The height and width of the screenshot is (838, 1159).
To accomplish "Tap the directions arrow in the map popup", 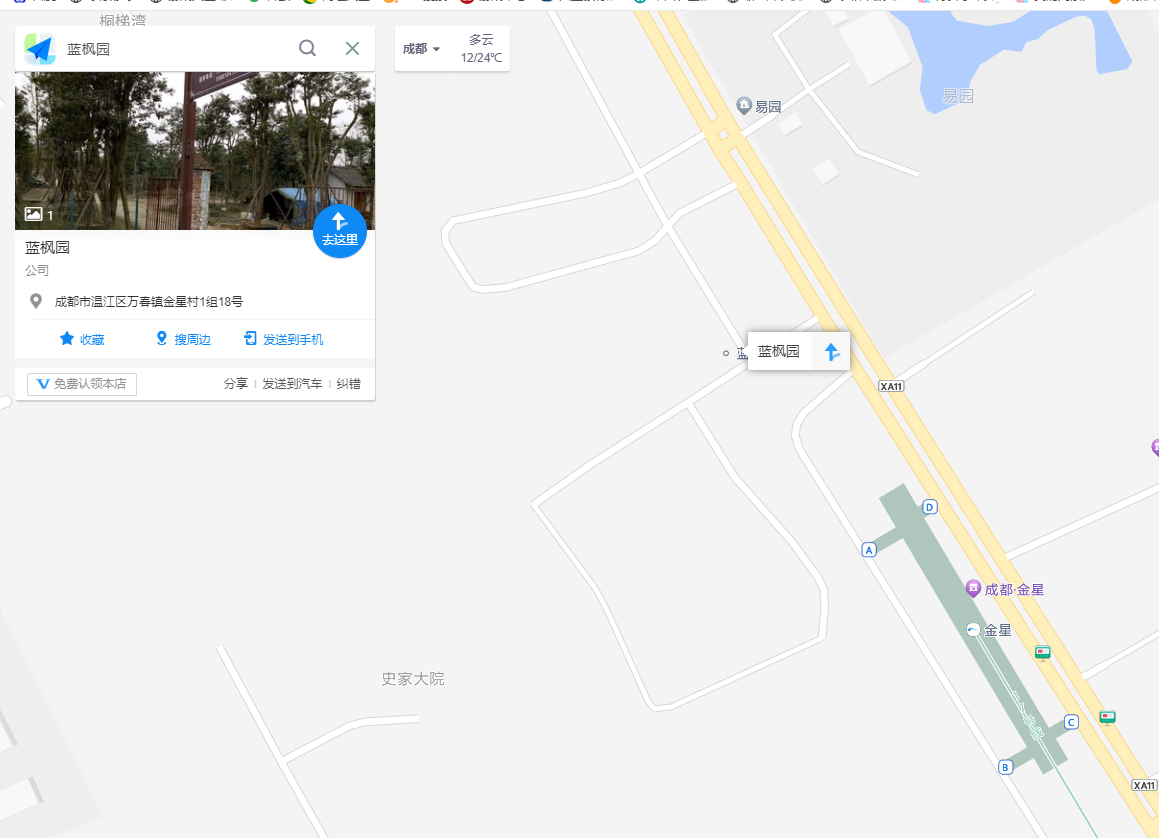I will click(831, 351).
